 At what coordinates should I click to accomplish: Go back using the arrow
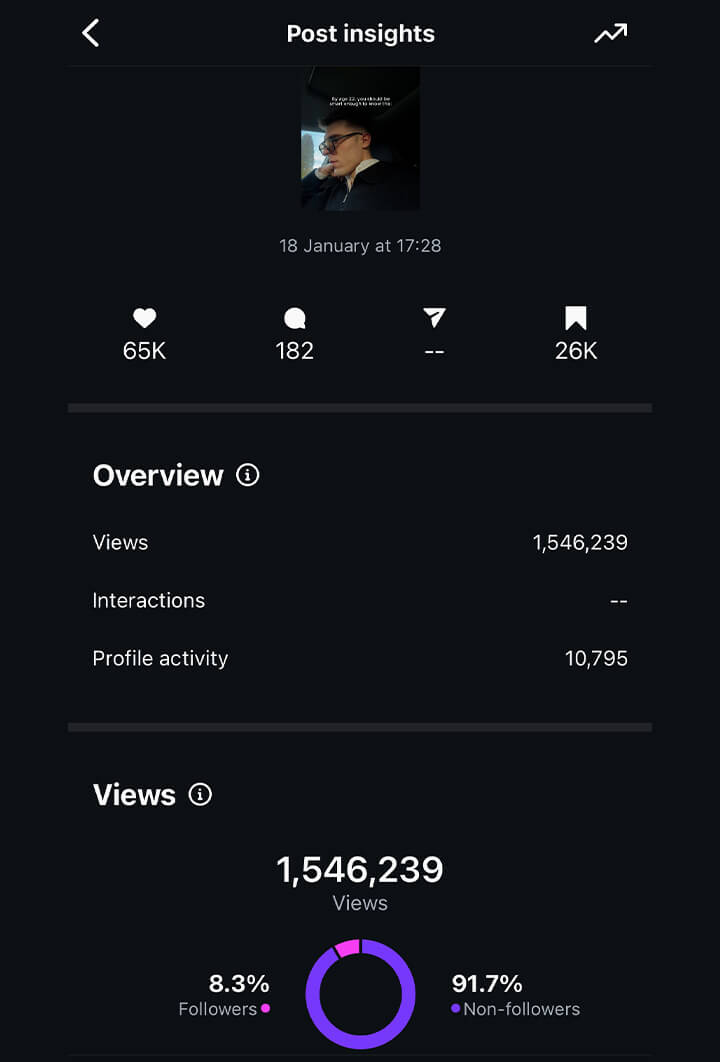pos(91,33)
